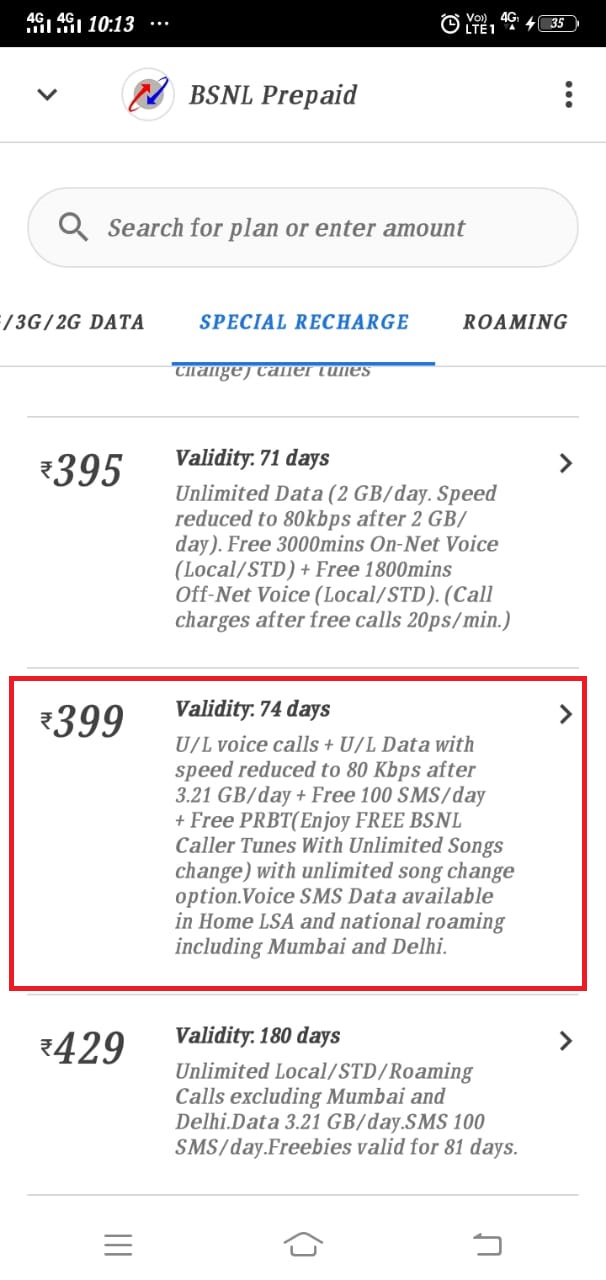606x1280 pixels.
Task: Tap the plan search field
Action: [303, 228]
